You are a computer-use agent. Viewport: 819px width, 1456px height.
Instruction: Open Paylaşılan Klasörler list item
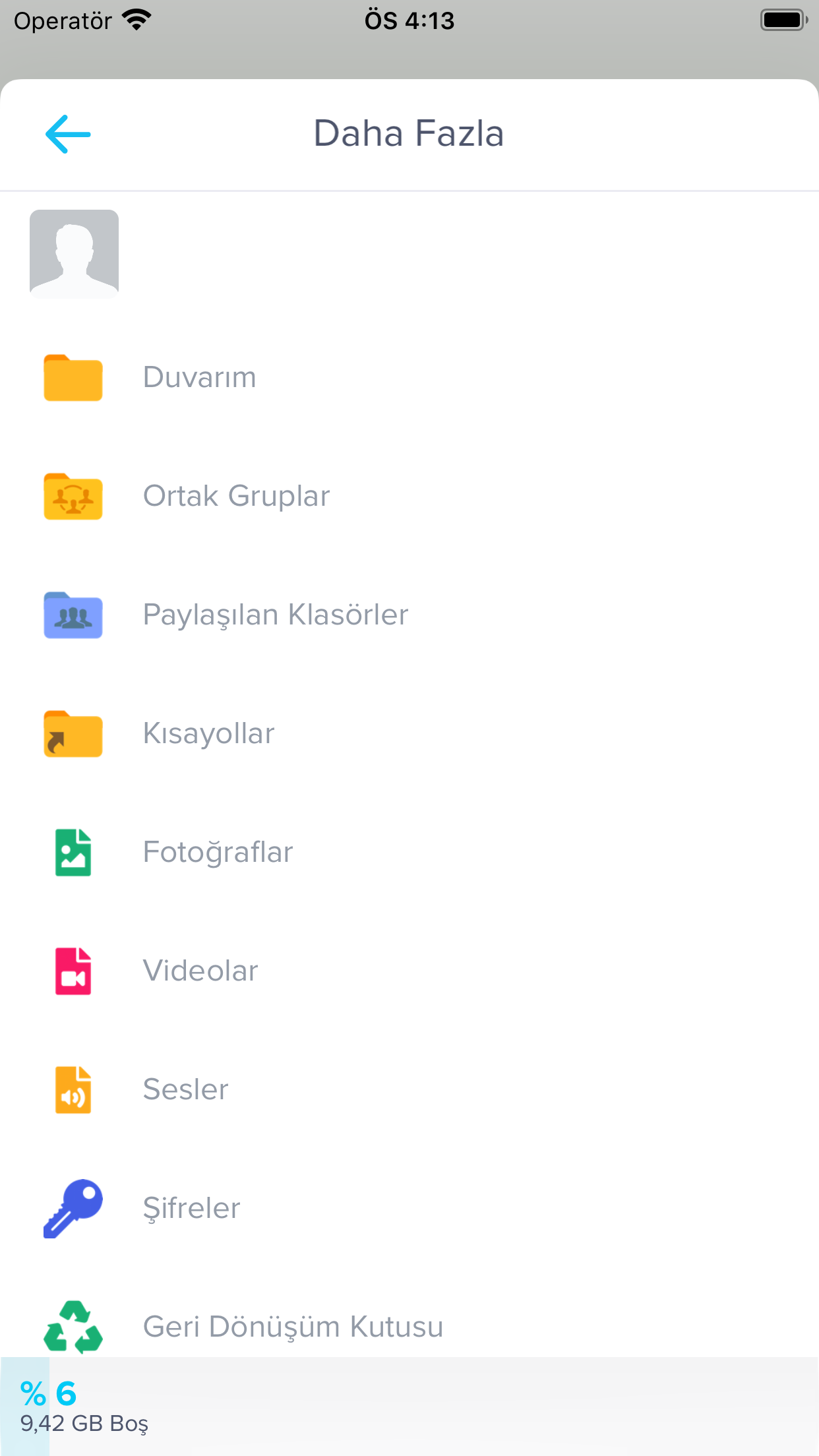[x=276, y=615]
